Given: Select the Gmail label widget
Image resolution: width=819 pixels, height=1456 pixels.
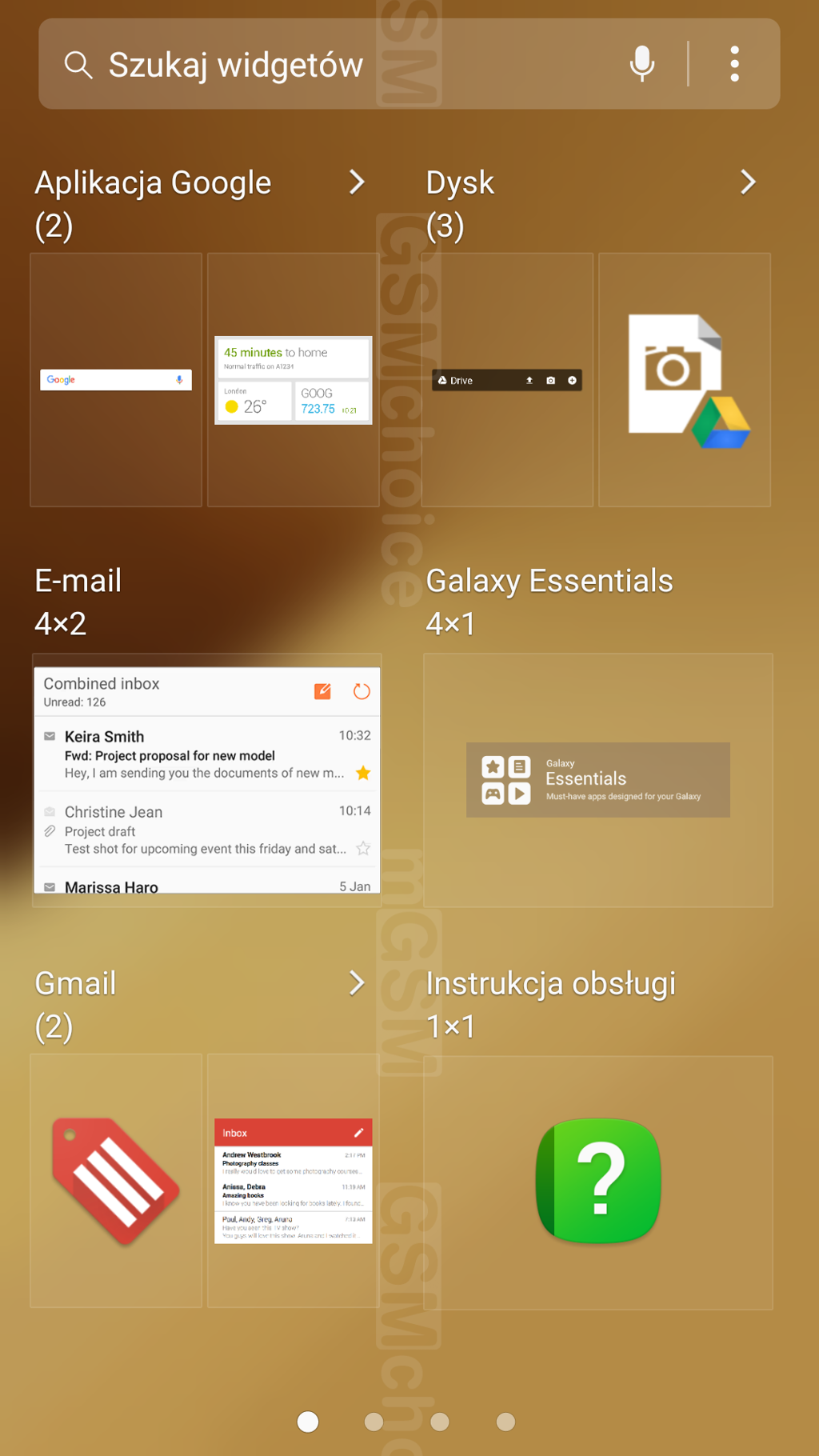Looking at the screenshot, I should pos(116,1181).
